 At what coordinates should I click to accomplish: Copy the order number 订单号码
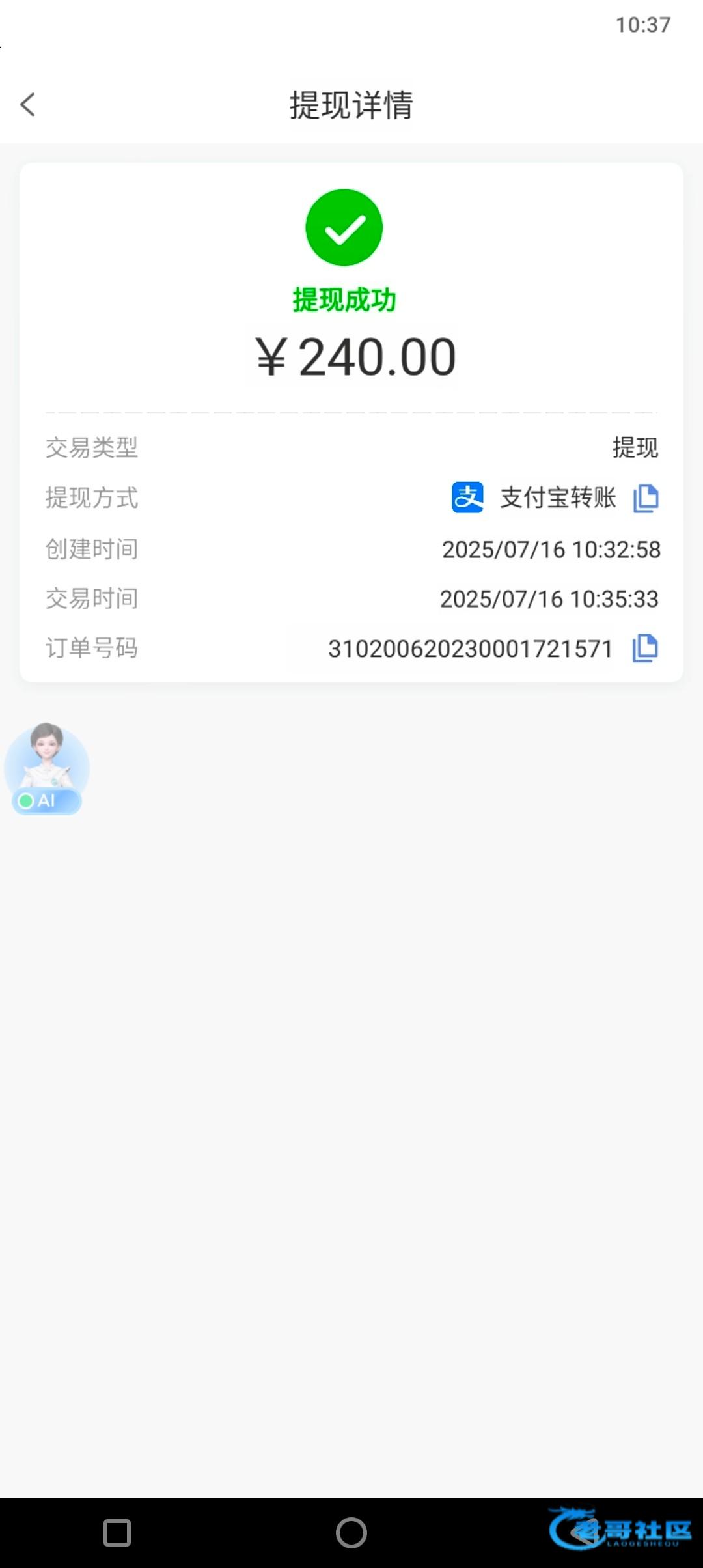click(x=644, y=649)
